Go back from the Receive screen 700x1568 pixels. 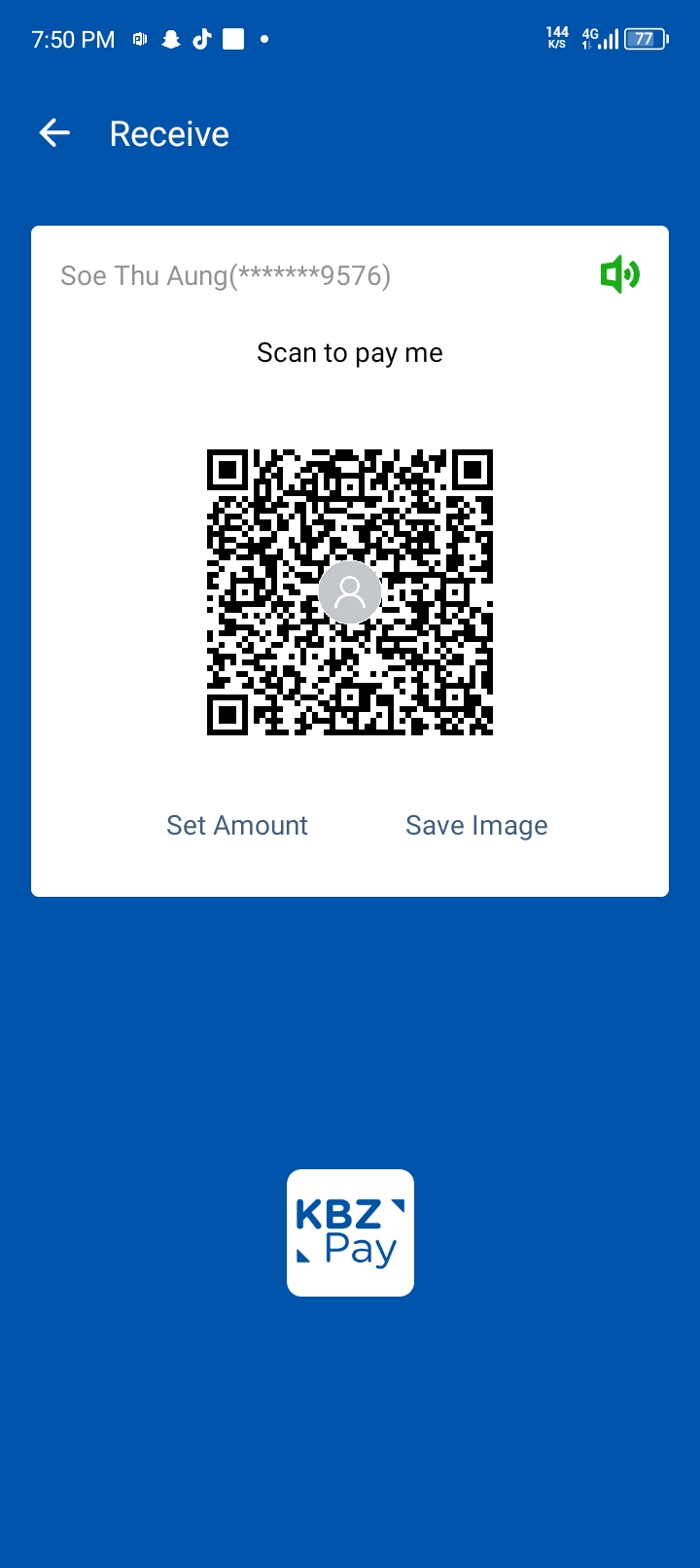click(54, 133)
